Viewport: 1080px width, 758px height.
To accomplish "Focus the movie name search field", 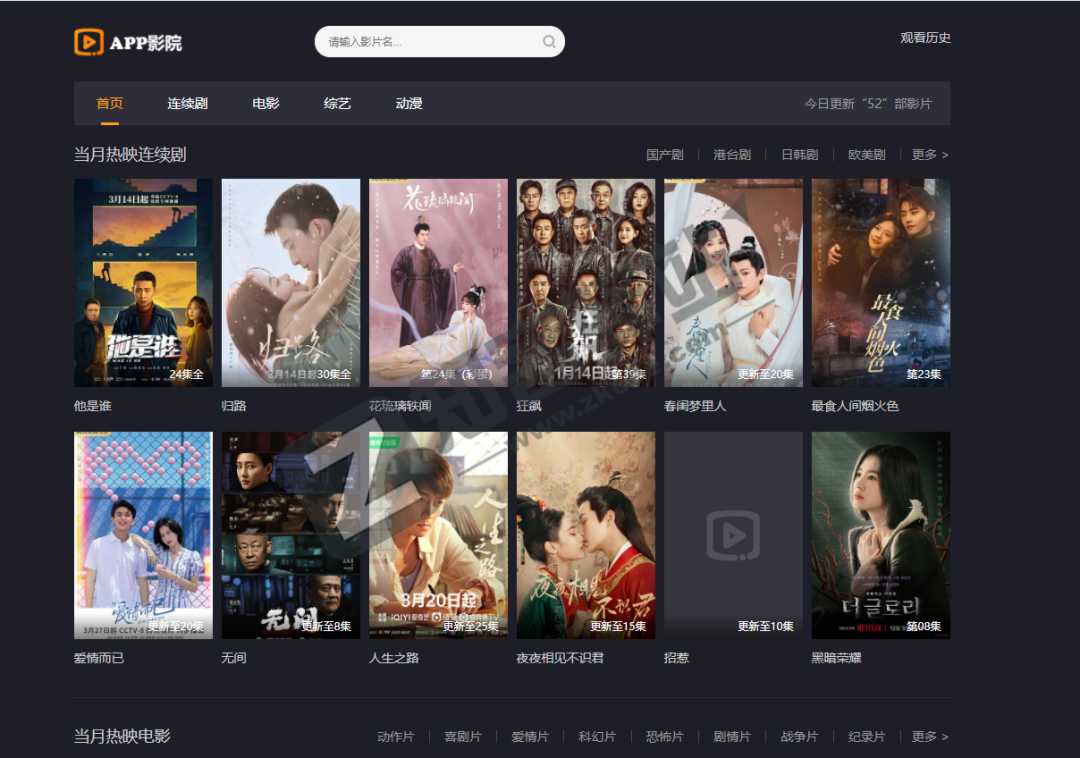I will click(430, 42).
